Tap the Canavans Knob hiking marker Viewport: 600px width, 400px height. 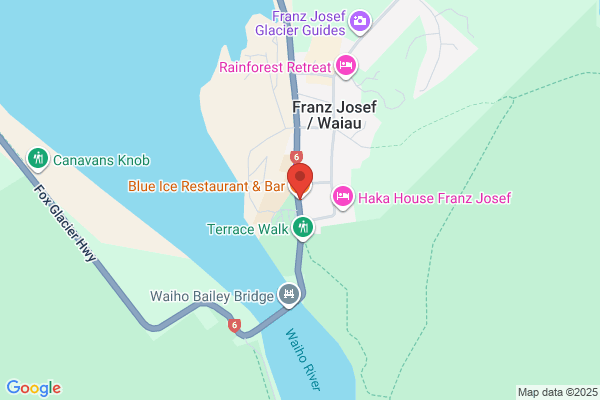(x=38, y=159)
